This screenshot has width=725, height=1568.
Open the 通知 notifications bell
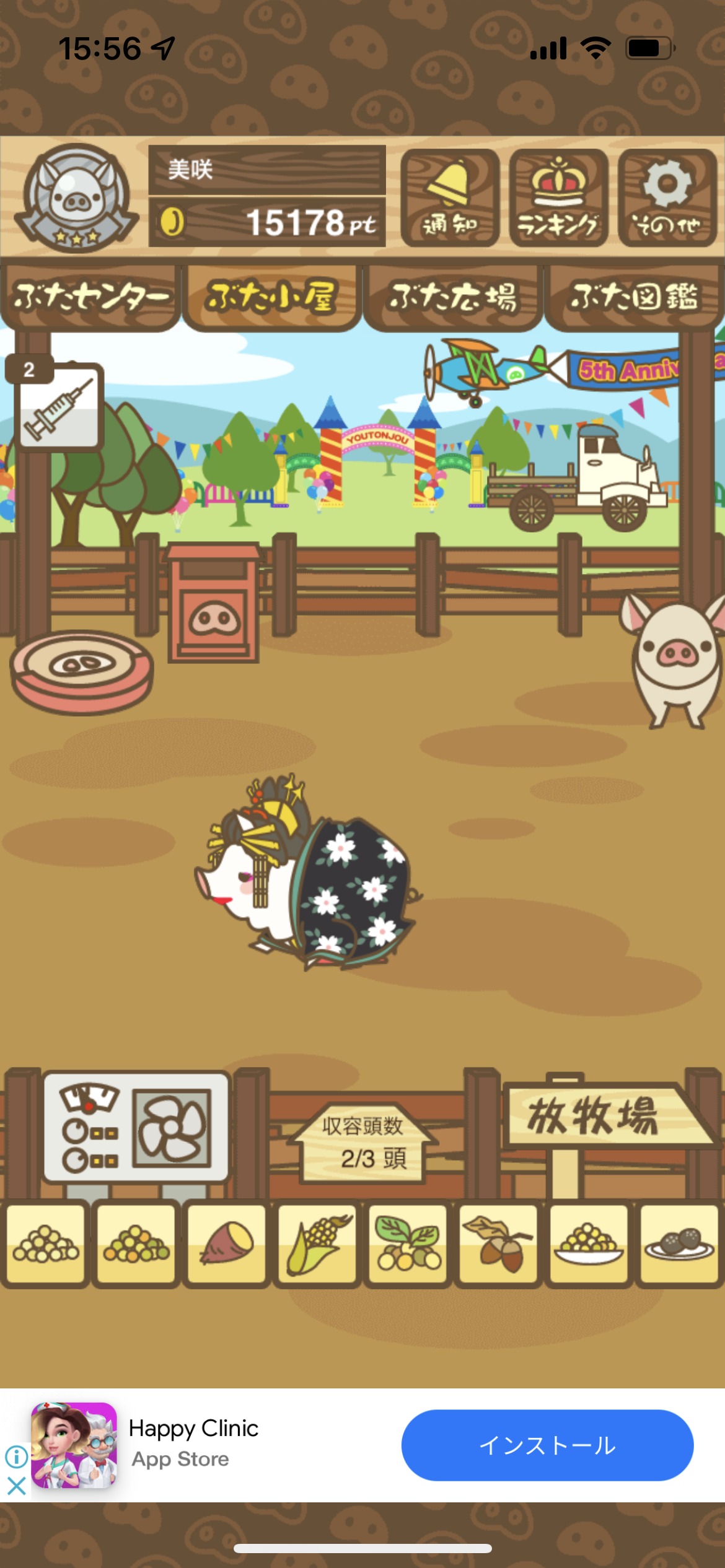point(450,198)
